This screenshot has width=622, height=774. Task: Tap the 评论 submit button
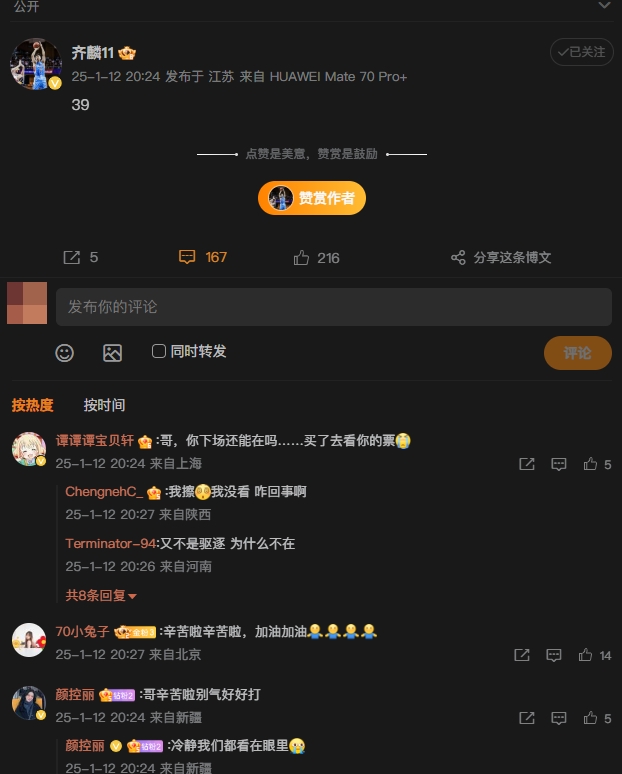577,353
